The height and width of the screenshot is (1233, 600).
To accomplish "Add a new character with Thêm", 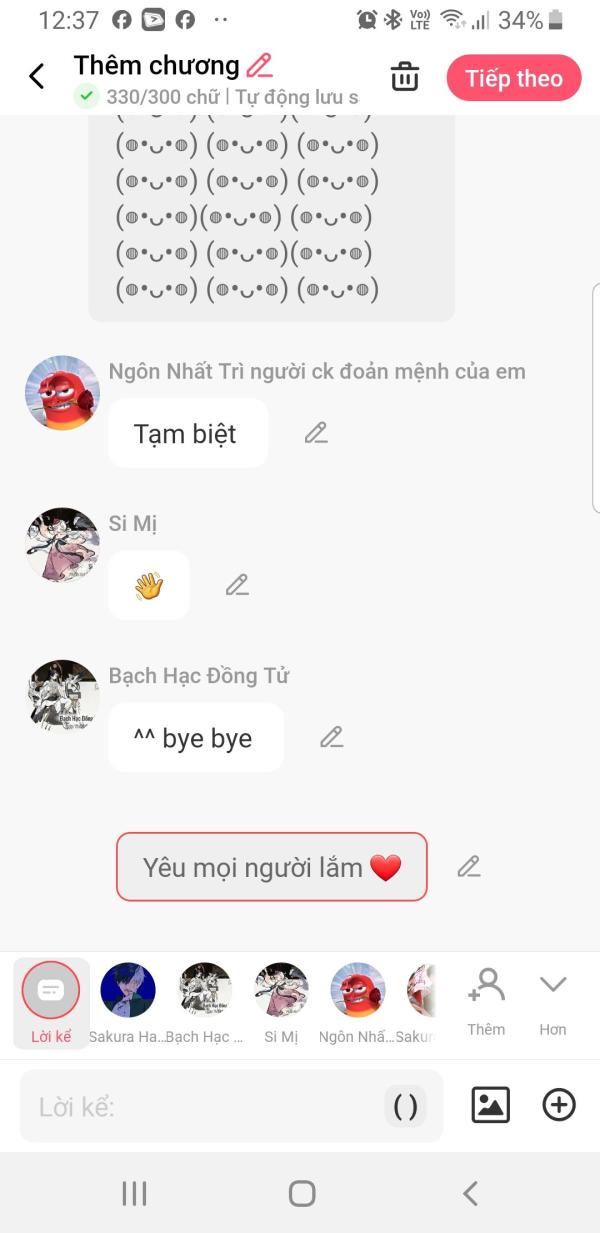I will (x=486, y=1001).
